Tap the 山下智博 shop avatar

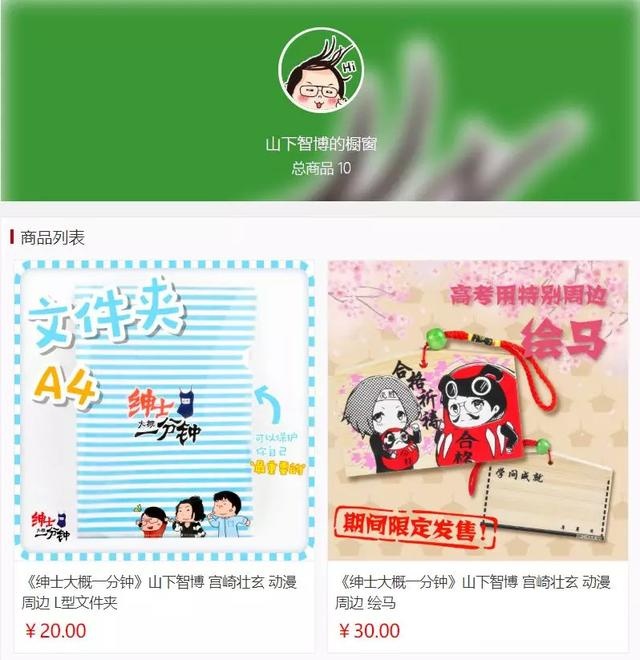320,72
